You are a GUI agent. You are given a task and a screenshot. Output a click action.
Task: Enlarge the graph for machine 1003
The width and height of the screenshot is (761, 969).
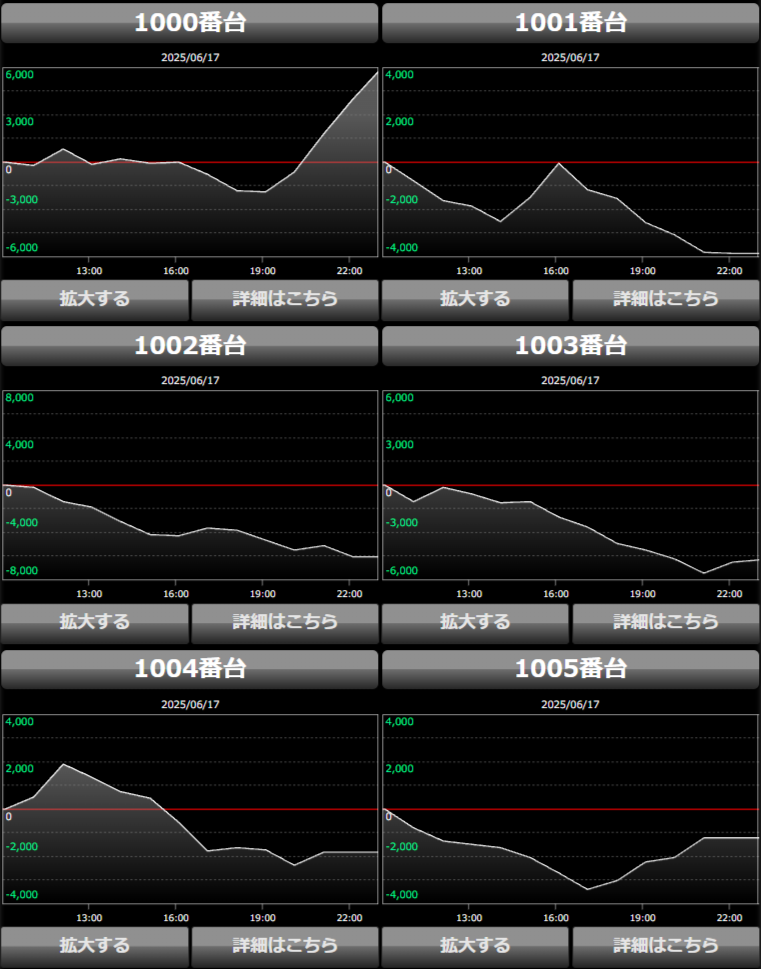coord(475,622)
